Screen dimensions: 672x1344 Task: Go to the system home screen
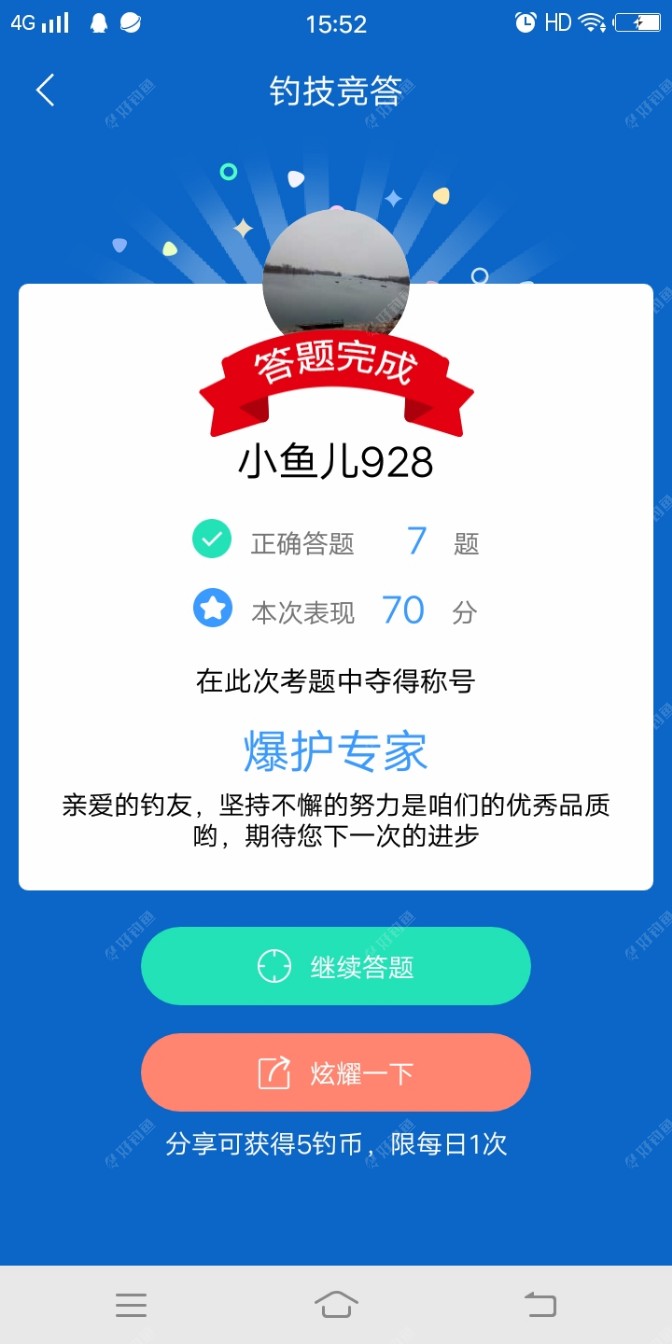point(336,1305)
